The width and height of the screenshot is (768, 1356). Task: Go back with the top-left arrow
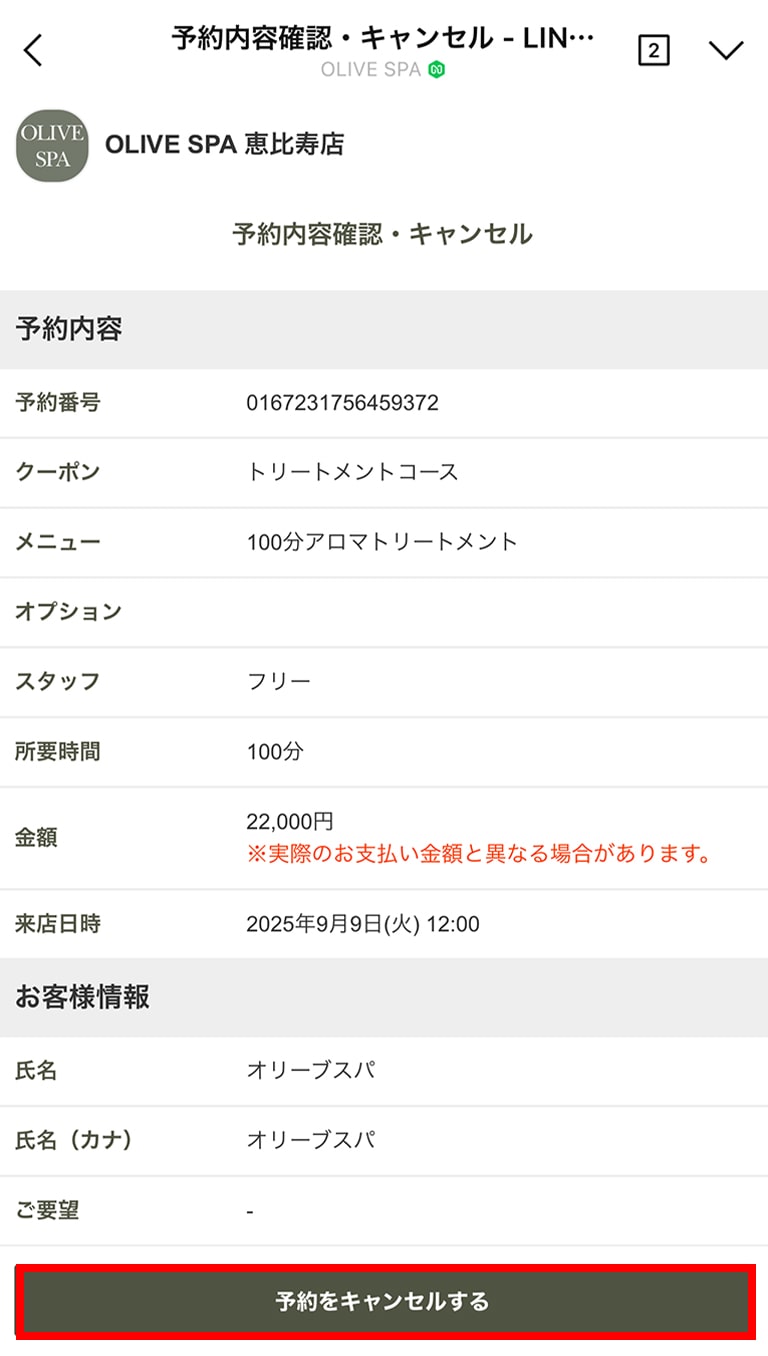(34, 50)
